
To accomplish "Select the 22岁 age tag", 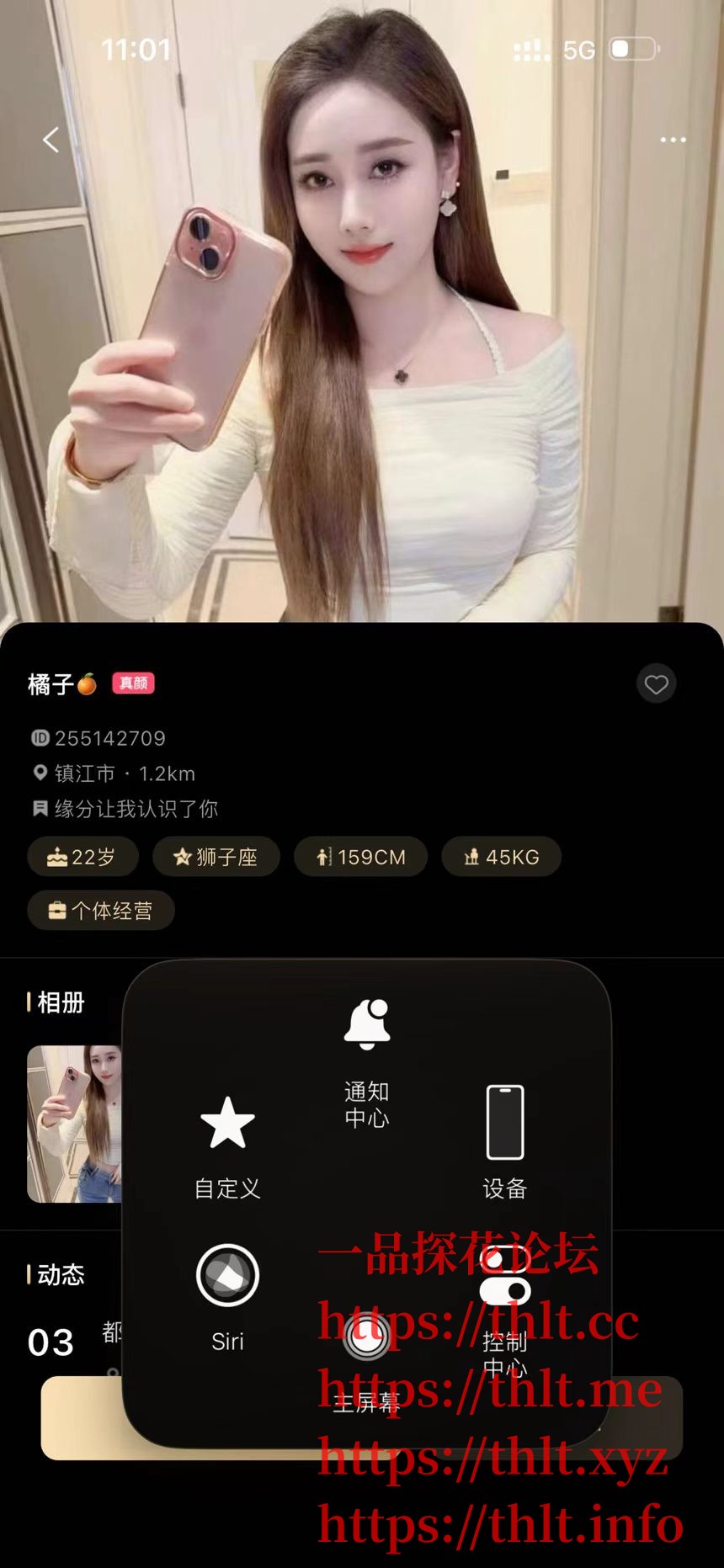I will click(x=82, y=857).
